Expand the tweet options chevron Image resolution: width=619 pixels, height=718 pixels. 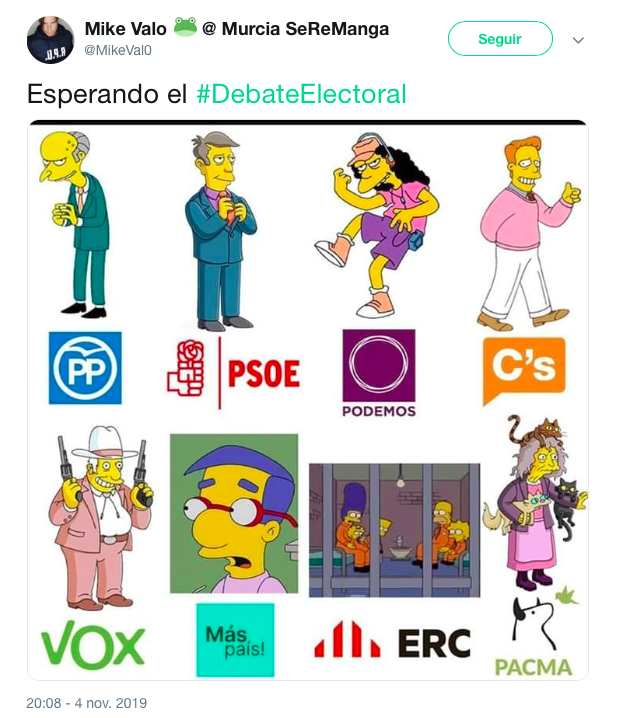[x=578, y=40]
